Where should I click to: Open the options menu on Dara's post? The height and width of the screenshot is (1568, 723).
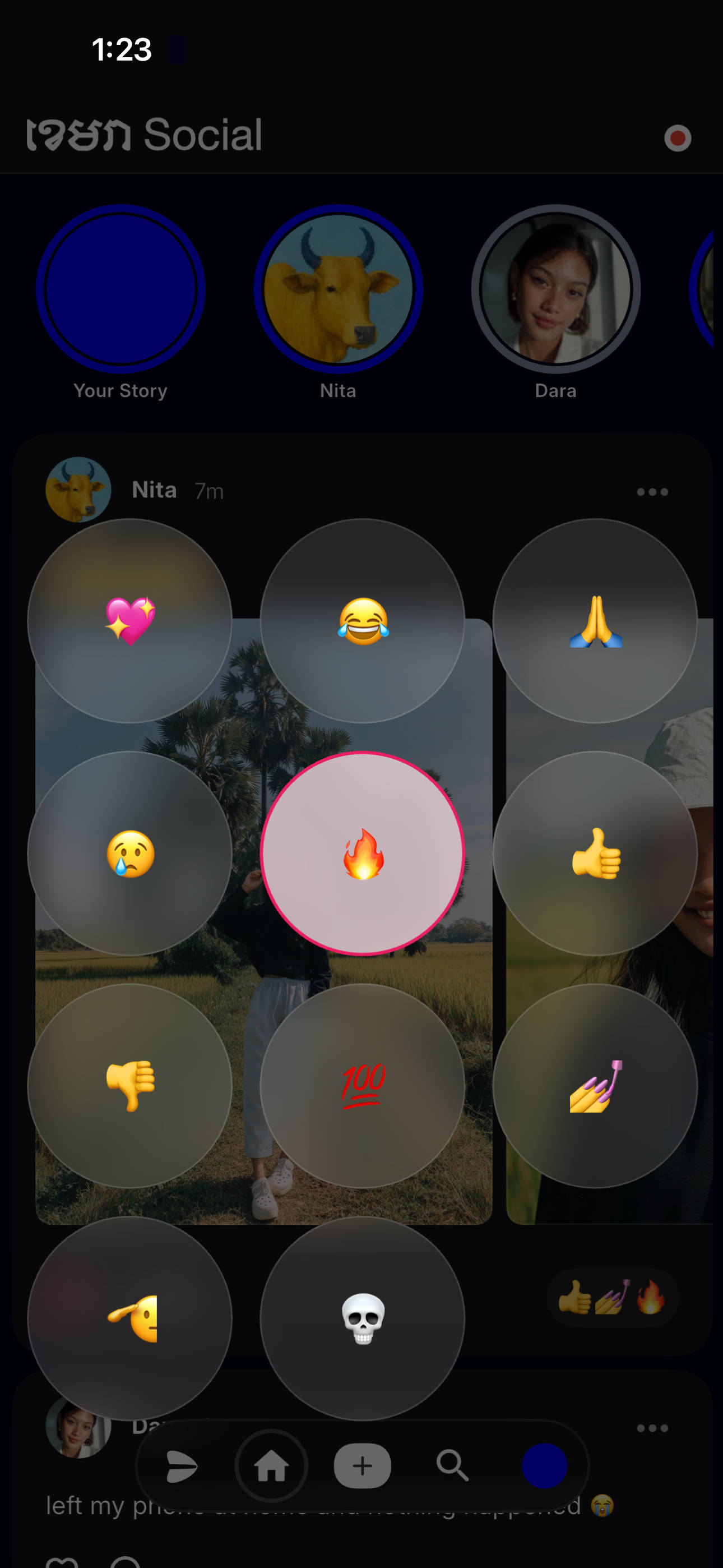point(653,1427)
